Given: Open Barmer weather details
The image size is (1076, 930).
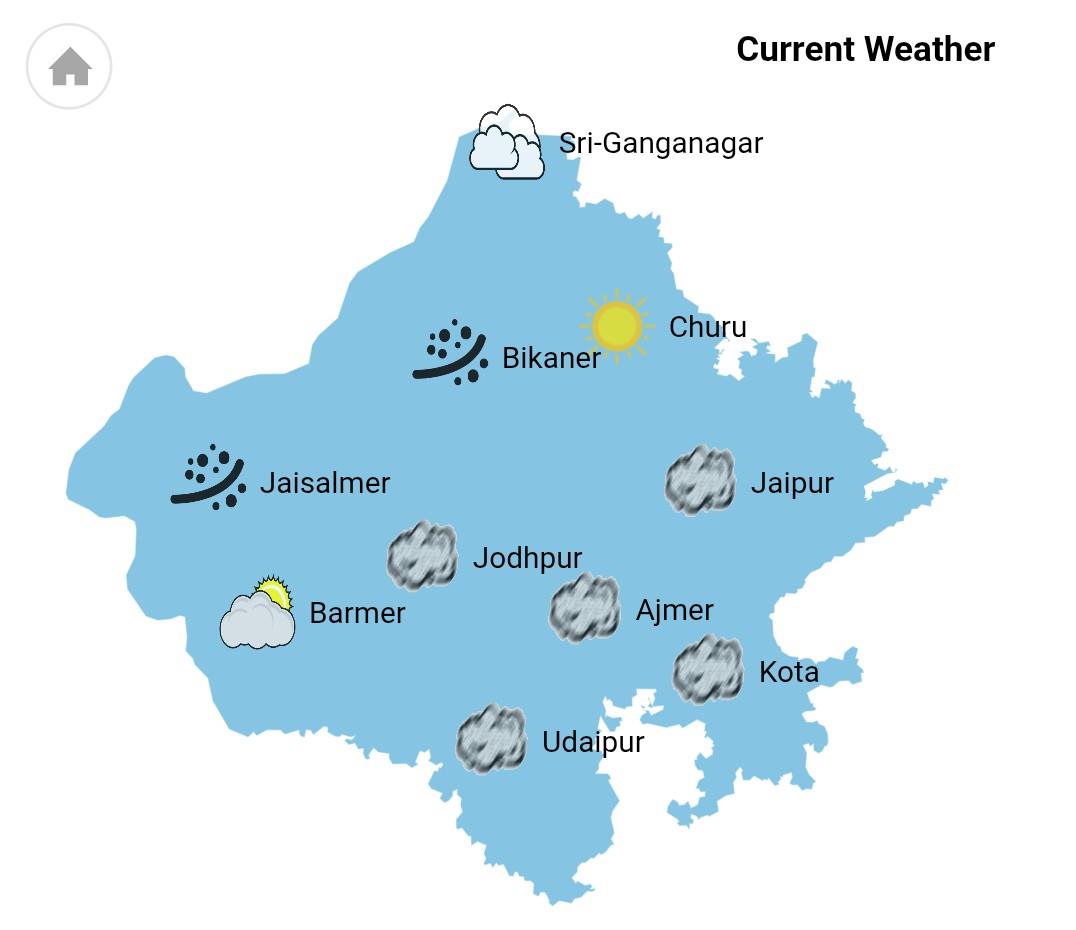Looking at the screenshot, I should point(357,613).
